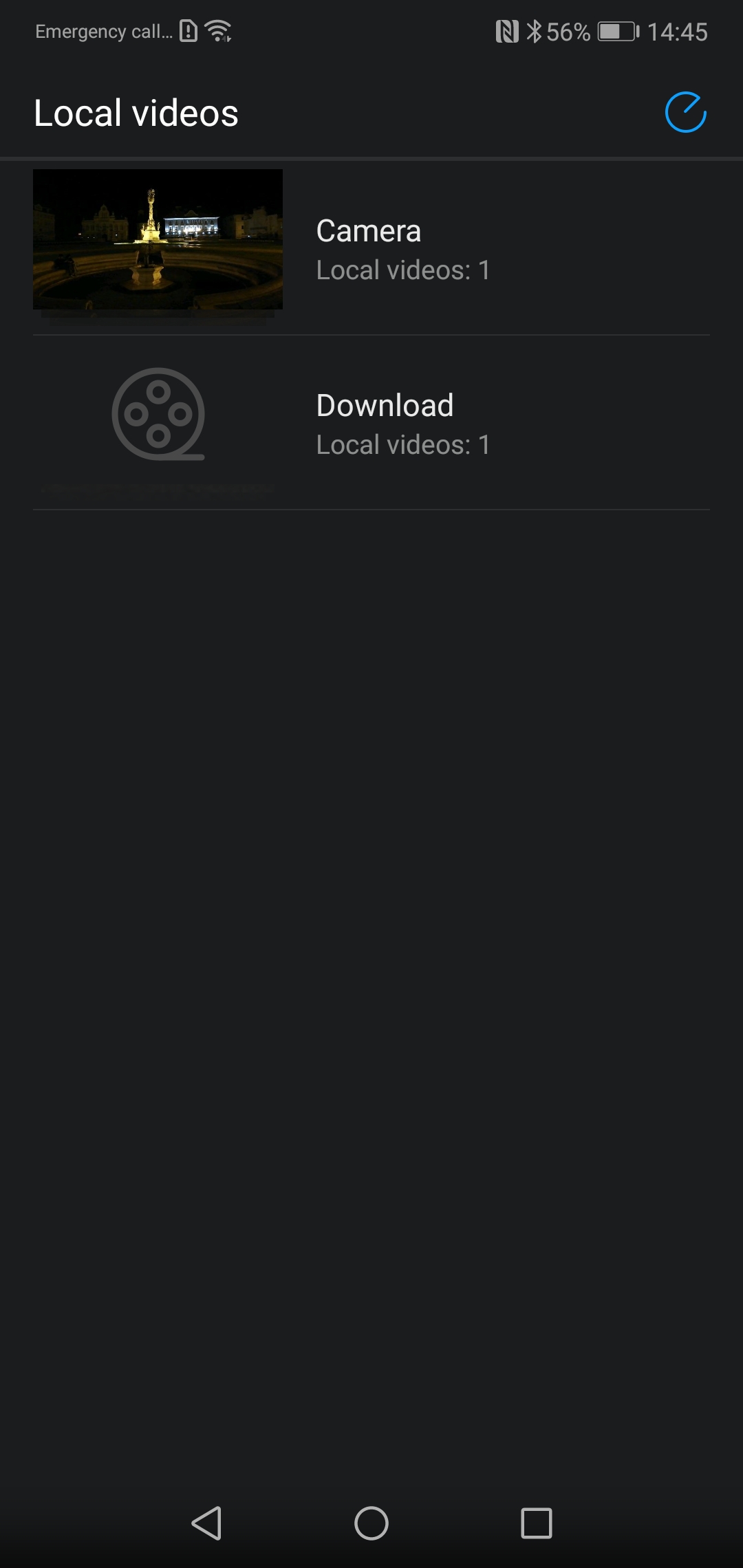Go back with the navigation bar
The image size is (743, 1568).
(206, 1523)
